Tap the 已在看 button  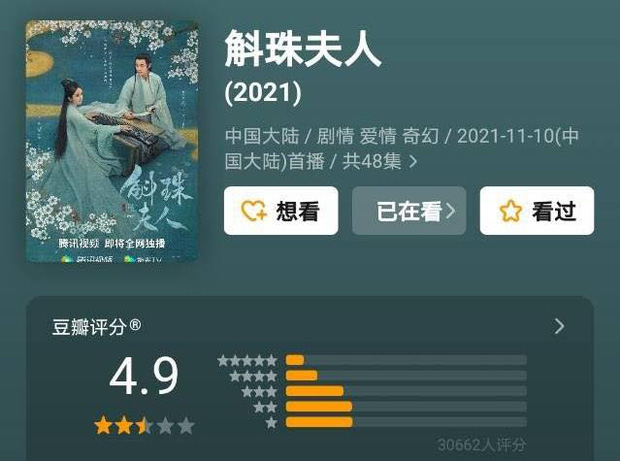point(409,211)
